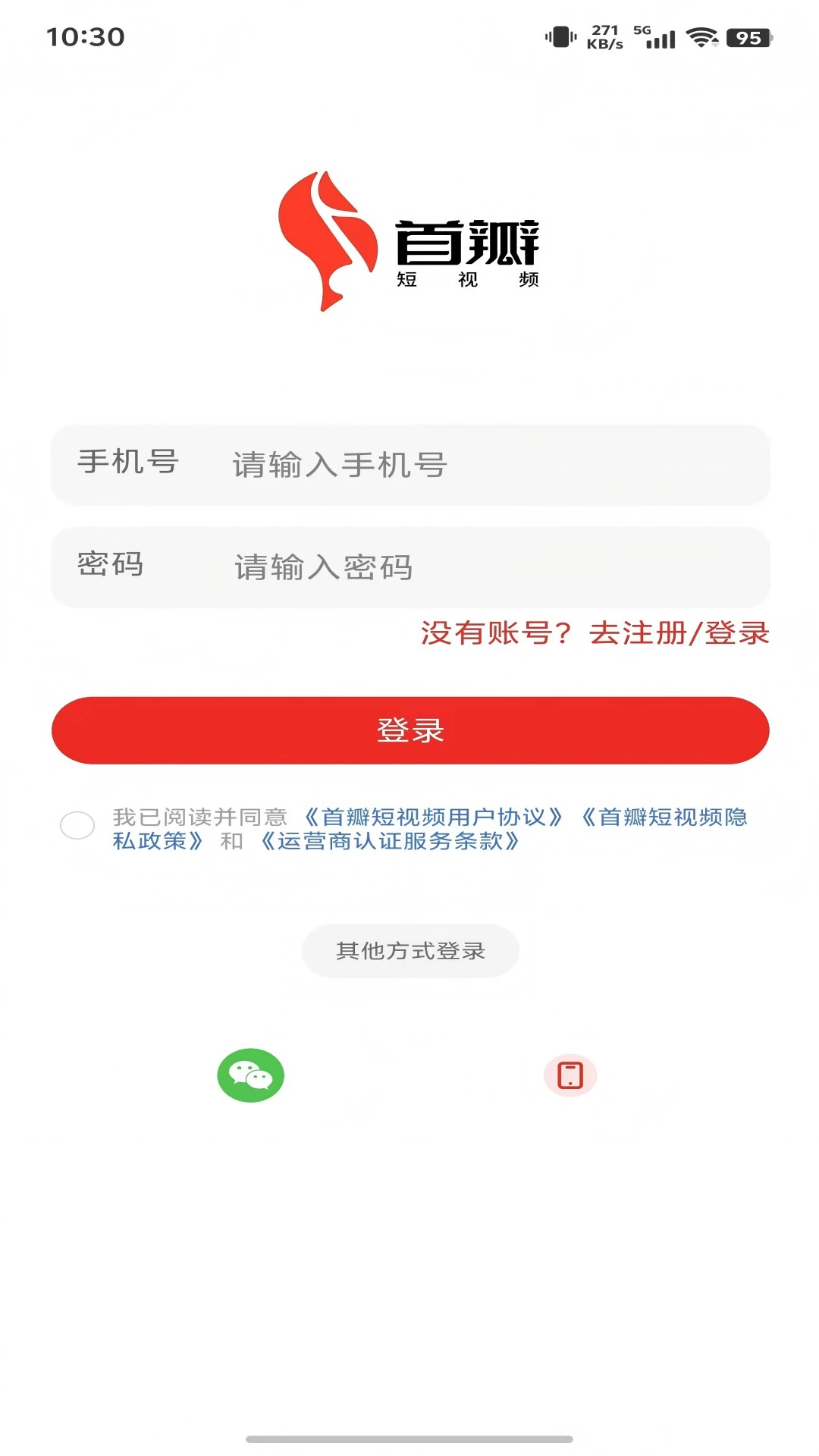Select the WeChat login icon
This screenshot has height=1456, width=819.
click(250, 1075)
